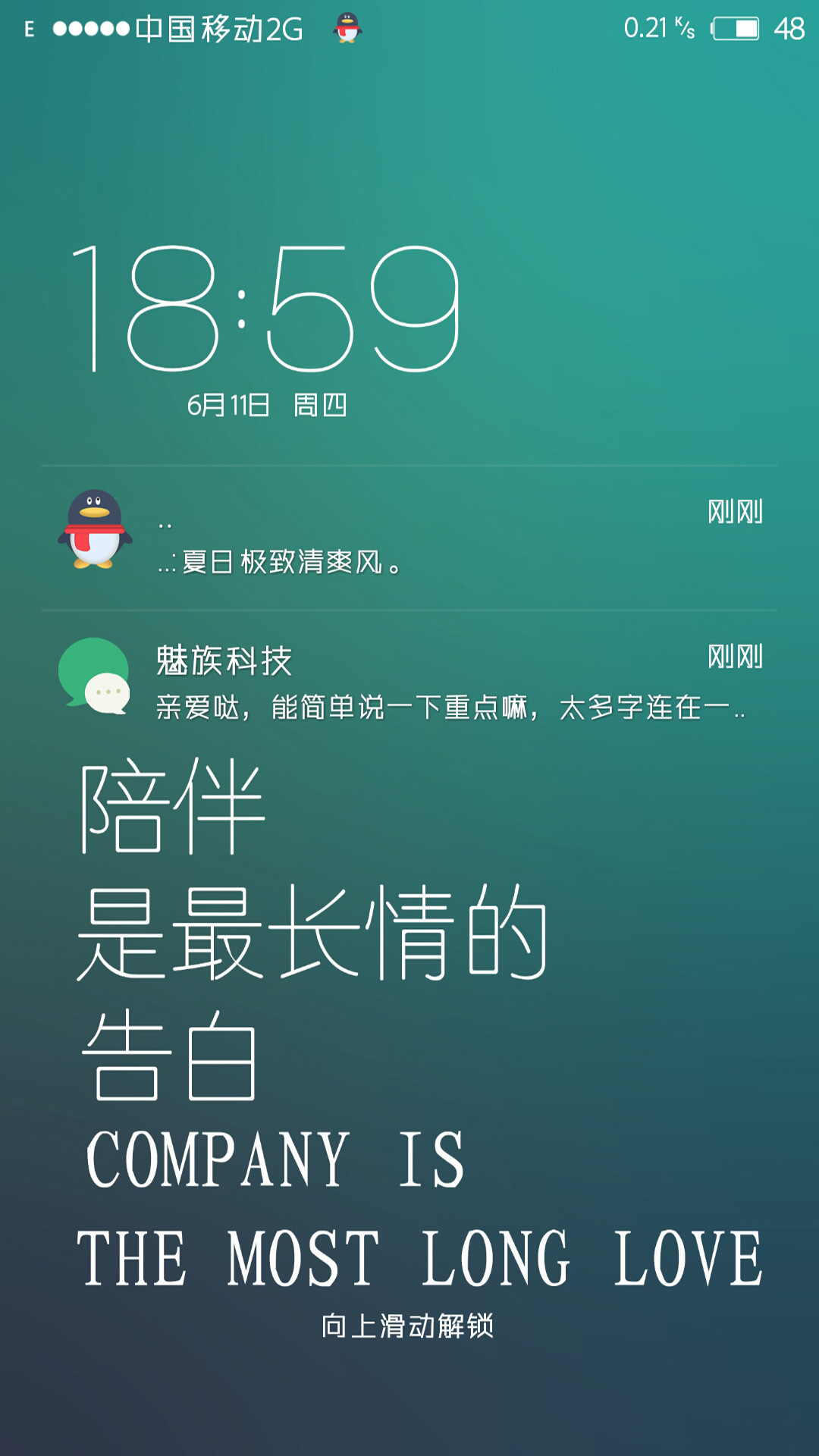The image size is (819, 1456).
Task: Open the 魅族科技 message notification
Action: pos(409,679)
